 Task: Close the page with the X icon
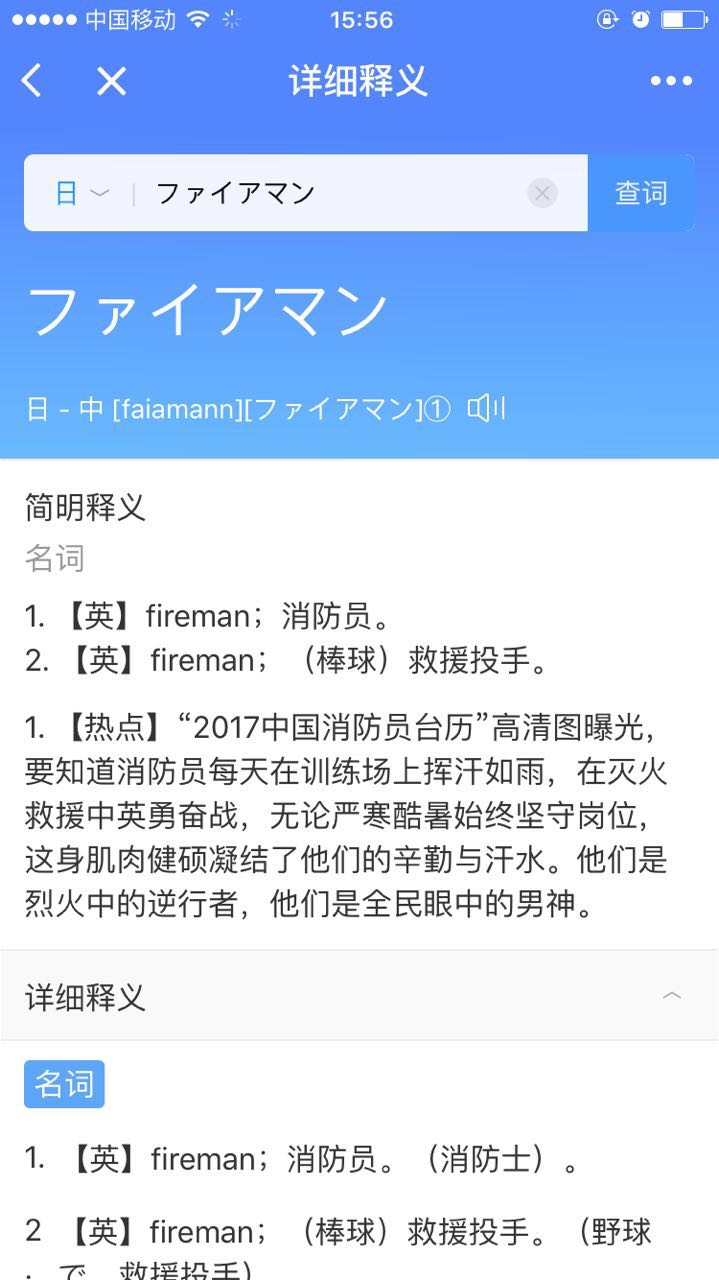(x=111, y=81)
